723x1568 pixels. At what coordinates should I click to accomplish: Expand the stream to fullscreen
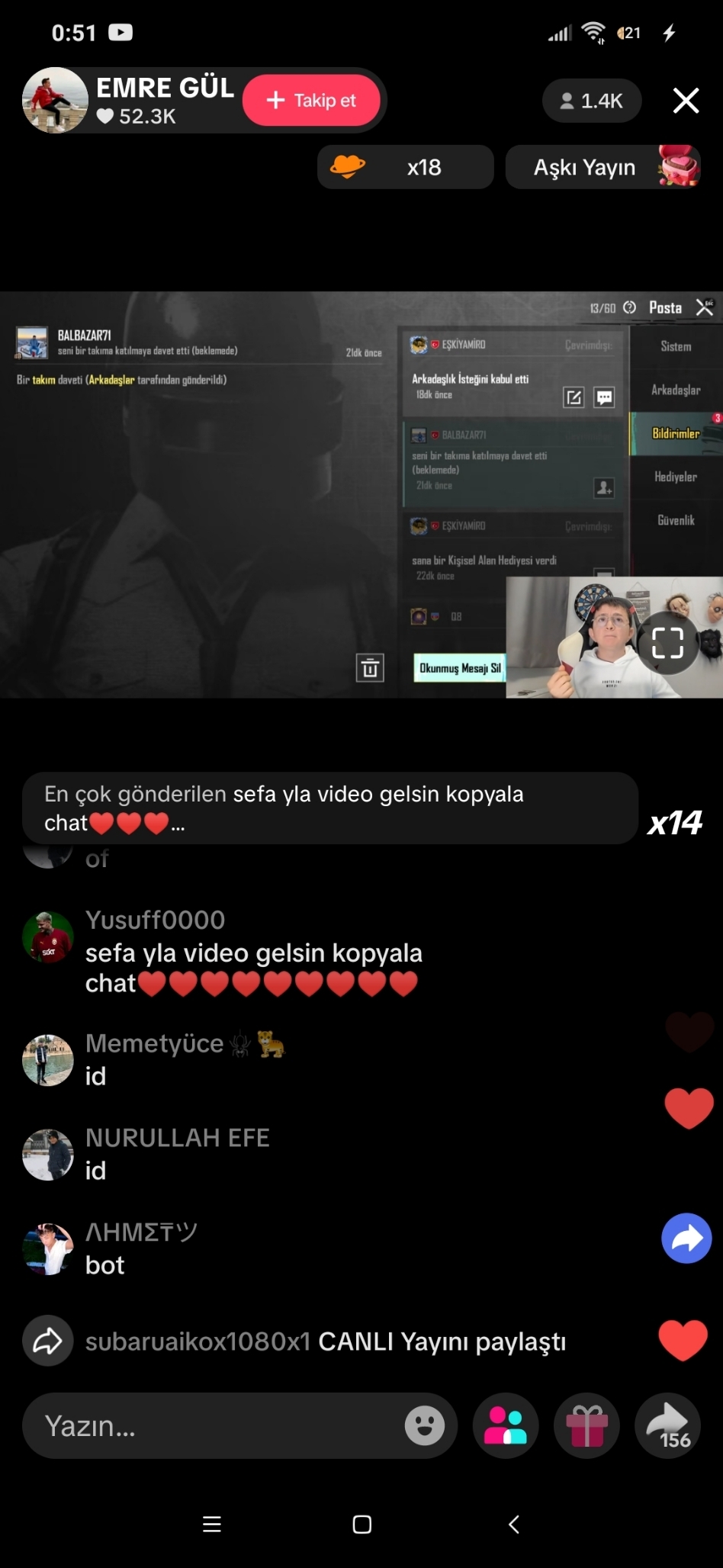(667, 642)
